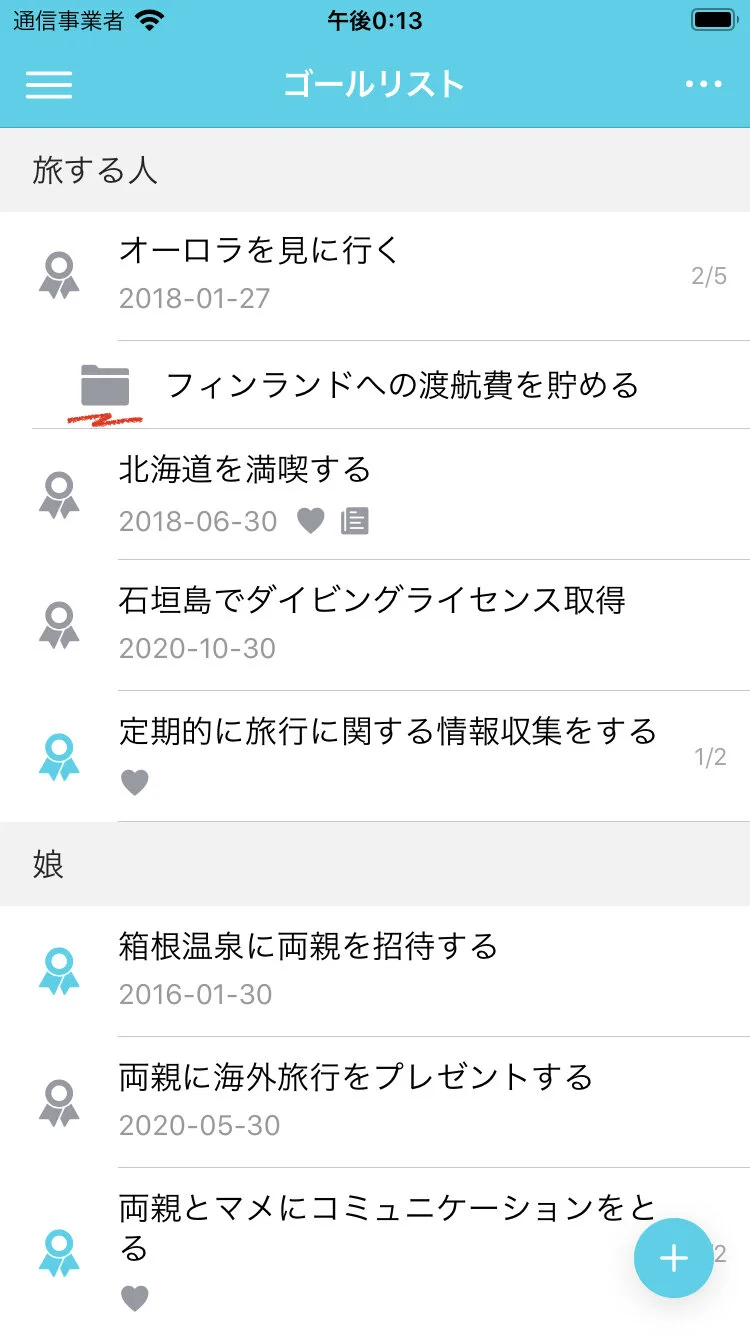Open the folder フィンランドへの渡航費を貯める
Image resolution: width=750 pixels, height=1334 pixels.
click(x=401, y=385)
